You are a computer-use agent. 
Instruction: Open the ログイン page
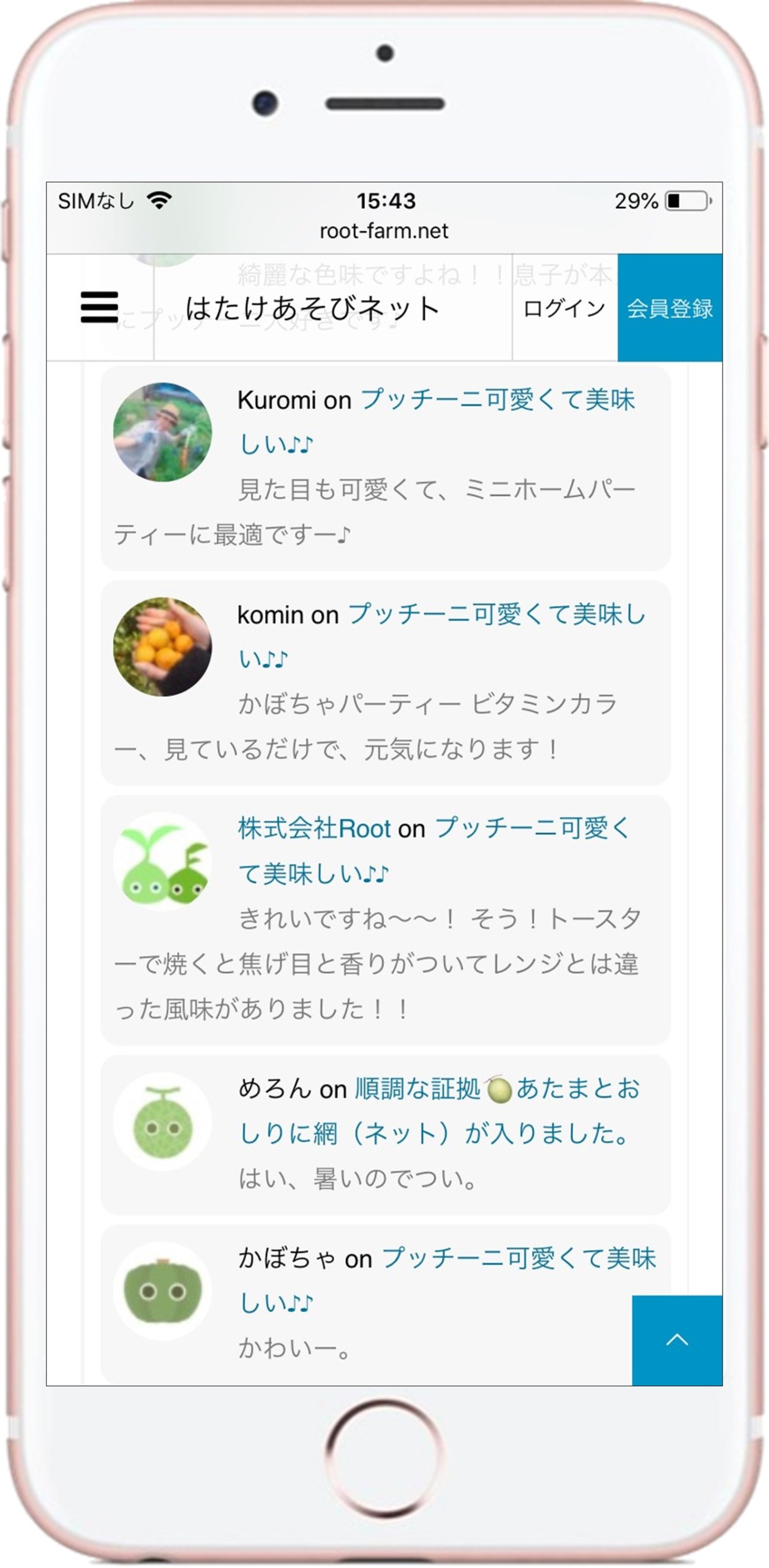tap(564, 308)
